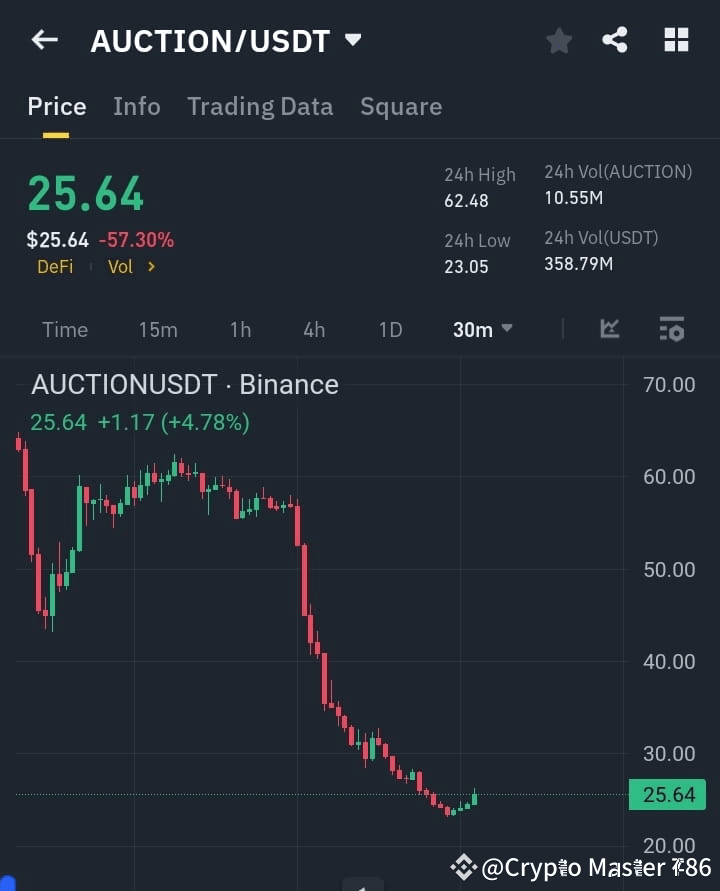Toggle the 15m candle interval

158,329
